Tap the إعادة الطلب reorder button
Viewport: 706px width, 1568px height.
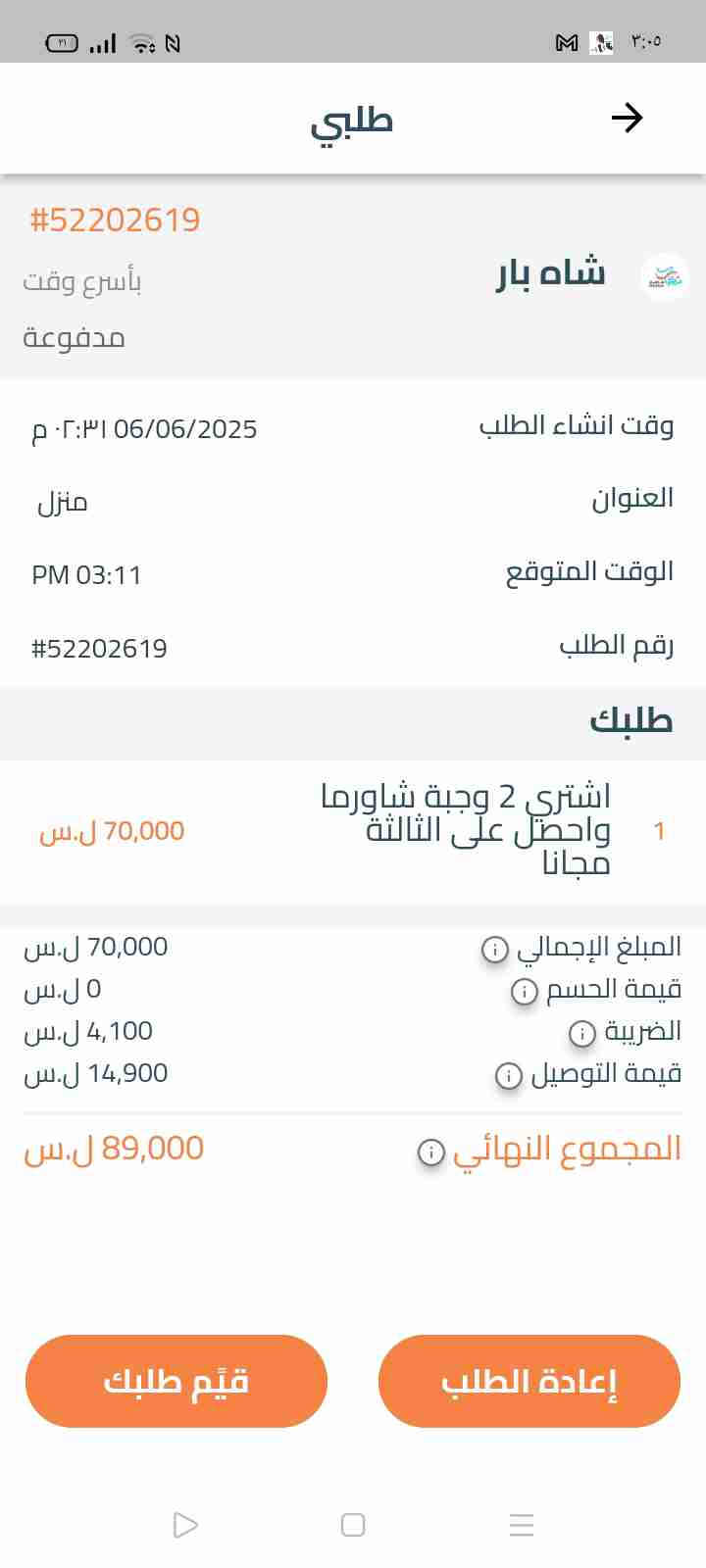(529, 1381)
